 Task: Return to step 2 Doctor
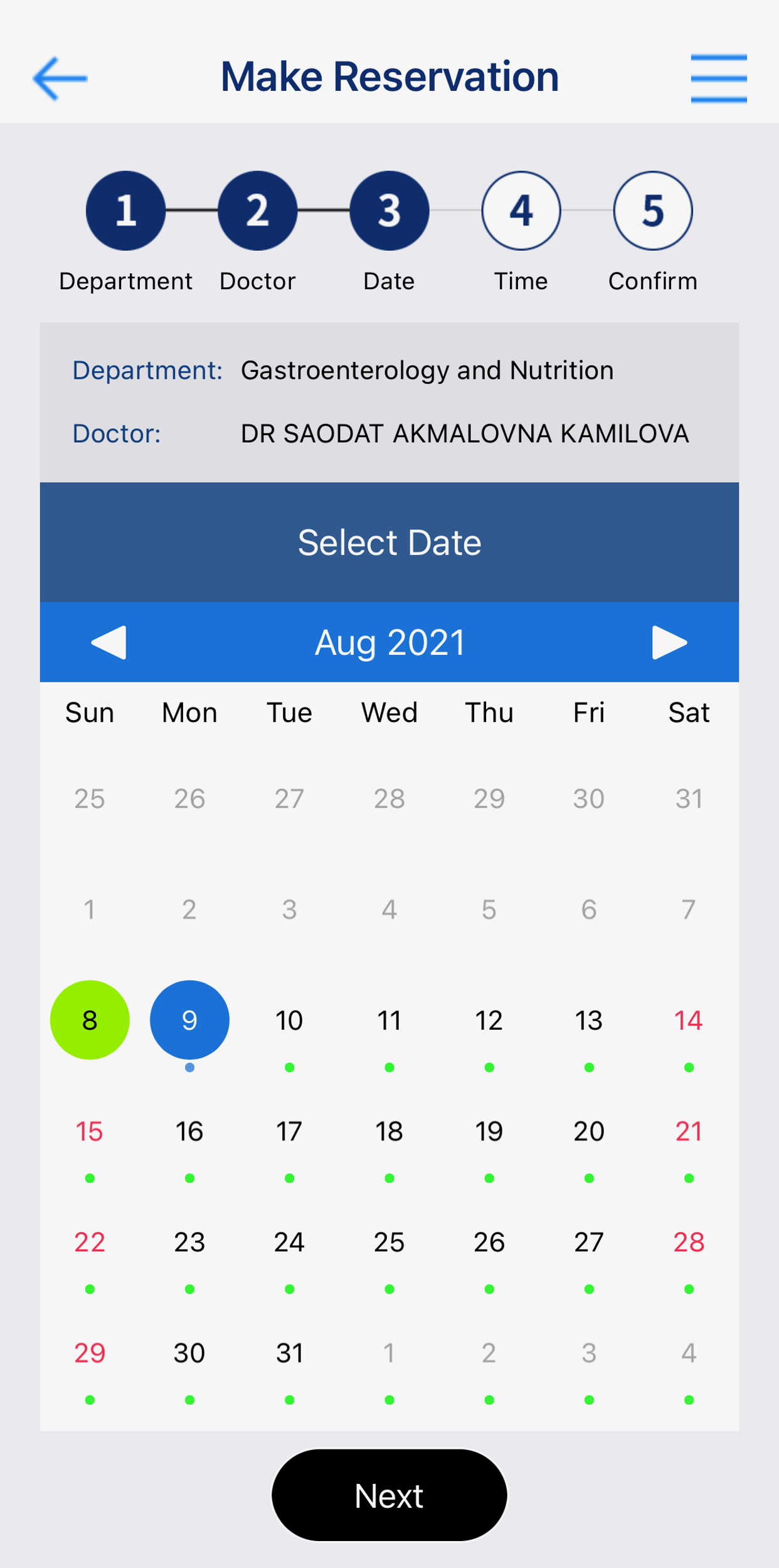[x=257, y=211]
